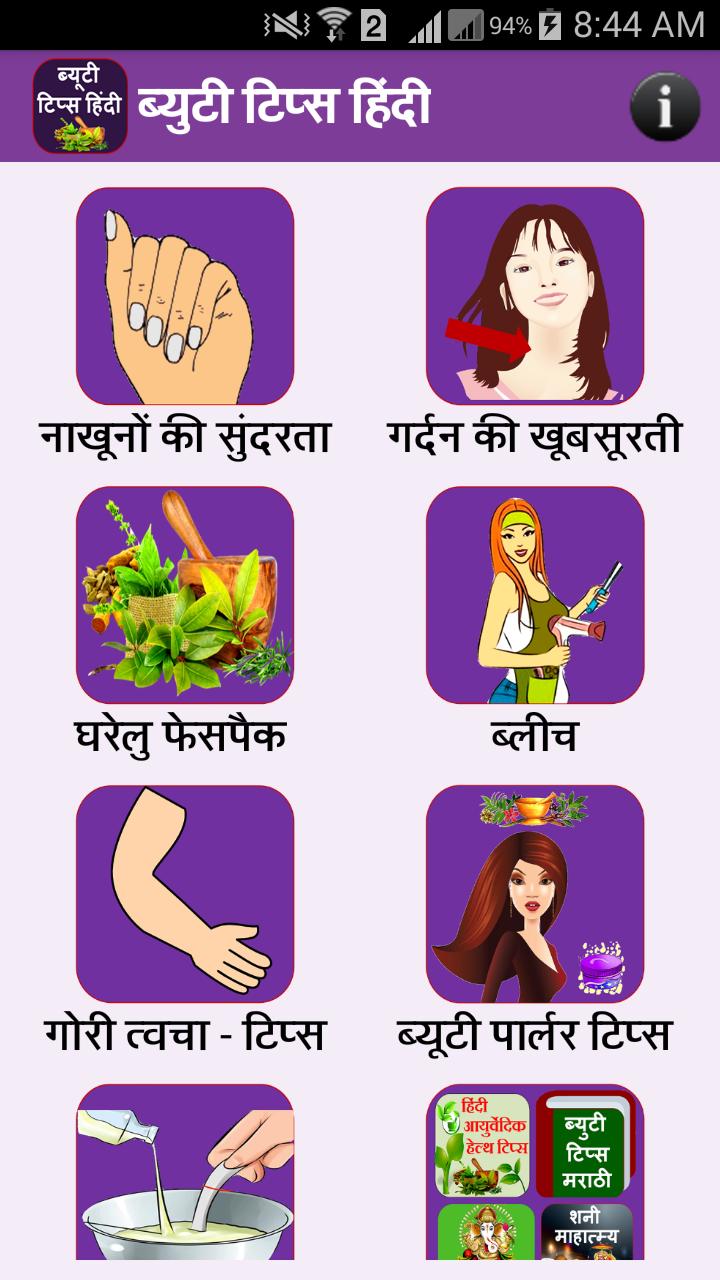Open the info icon in the app bar
720x1280 pixels.
point(665,106)
